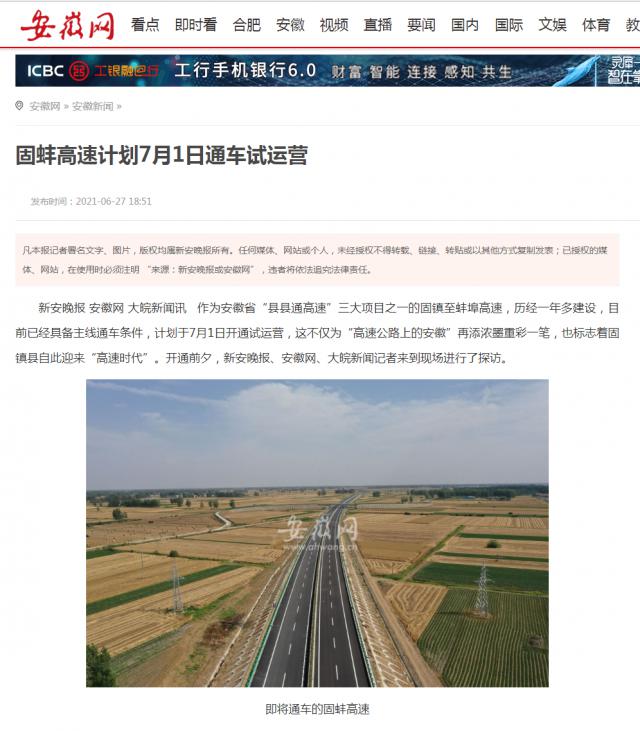Viewport: 640px width, 731px height.
Task: Open the 看点 navigation section
Action: pyautogui.click(x=145, y=25)
